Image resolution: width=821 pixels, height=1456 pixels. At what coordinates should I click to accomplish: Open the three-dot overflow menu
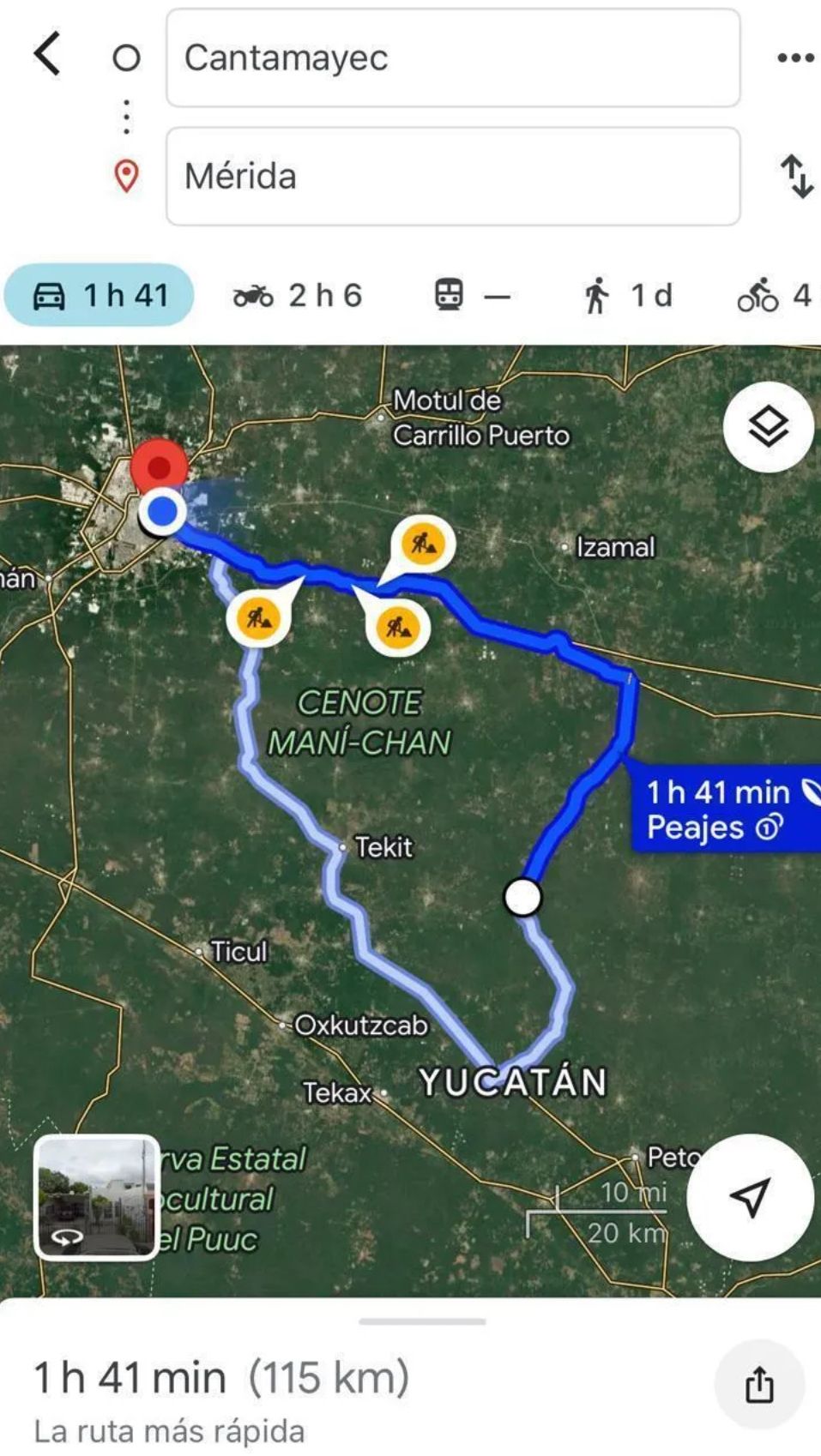(x=795, y=57)
